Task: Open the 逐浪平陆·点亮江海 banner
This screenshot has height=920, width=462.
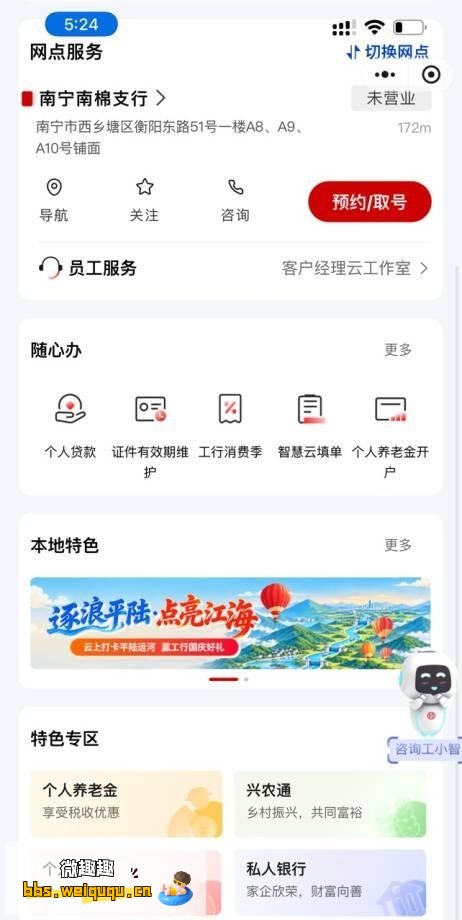Action: (x=230, y=623)
